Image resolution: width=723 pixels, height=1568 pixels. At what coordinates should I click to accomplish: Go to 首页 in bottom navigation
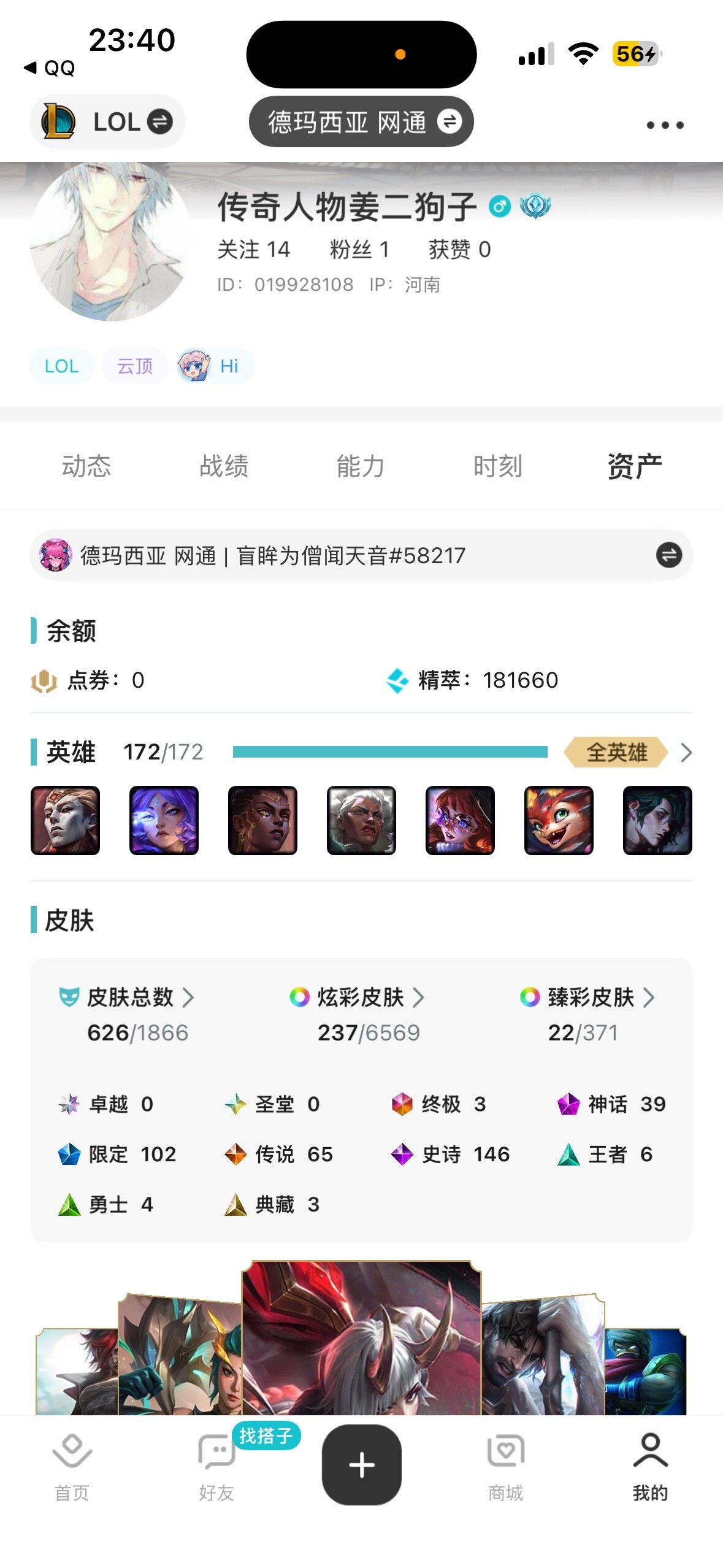[72, 1466]
